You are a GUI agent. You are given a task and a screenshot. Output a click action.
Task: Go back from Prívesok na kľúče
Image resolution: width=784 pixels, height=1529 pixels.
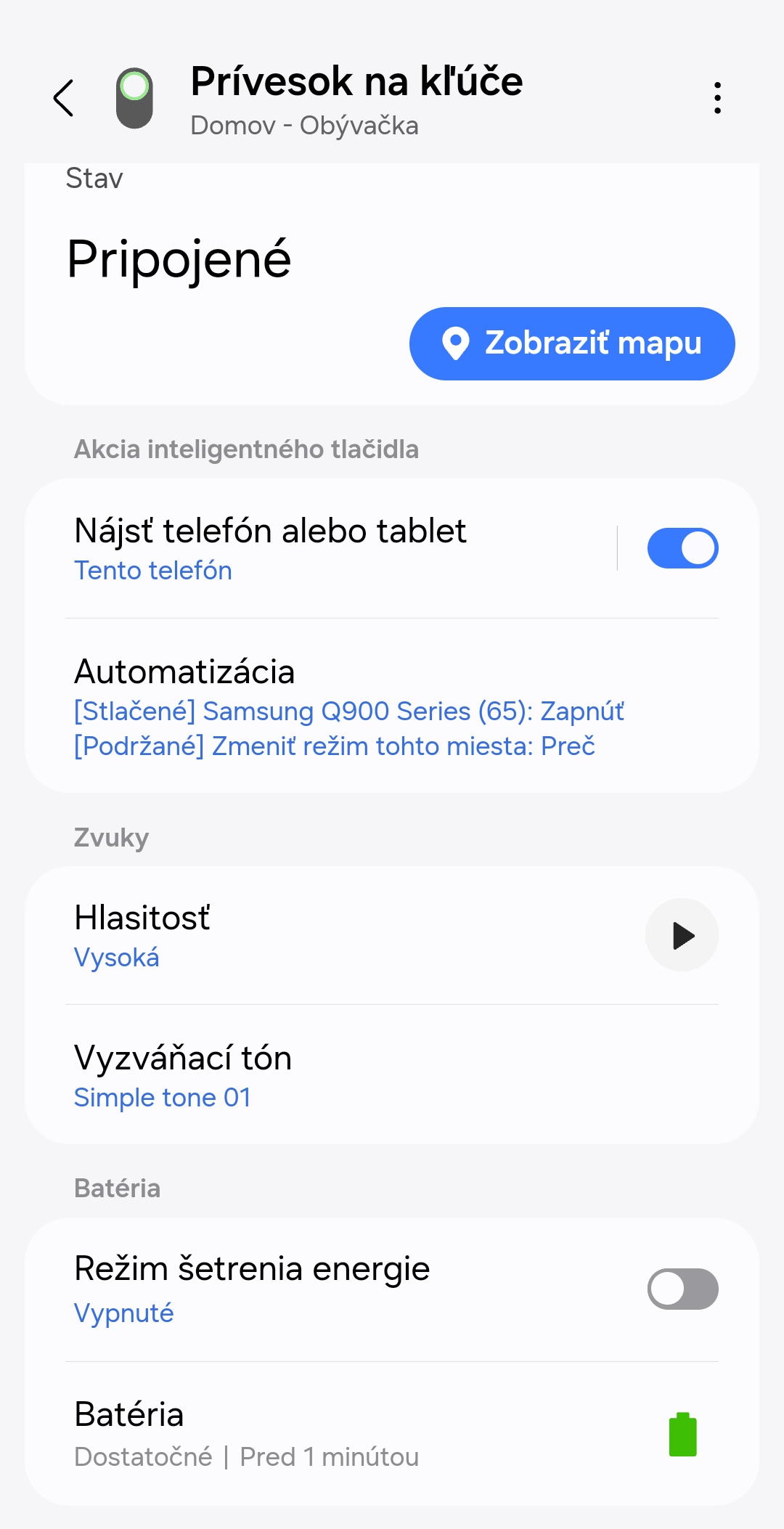(64, 98)
